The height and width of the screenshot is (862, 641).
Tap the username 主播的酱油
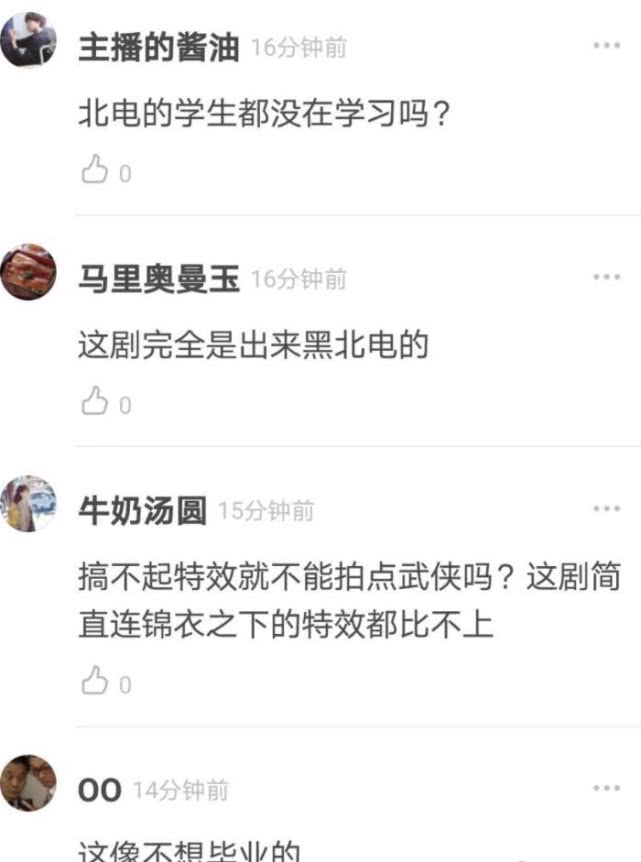158,47
